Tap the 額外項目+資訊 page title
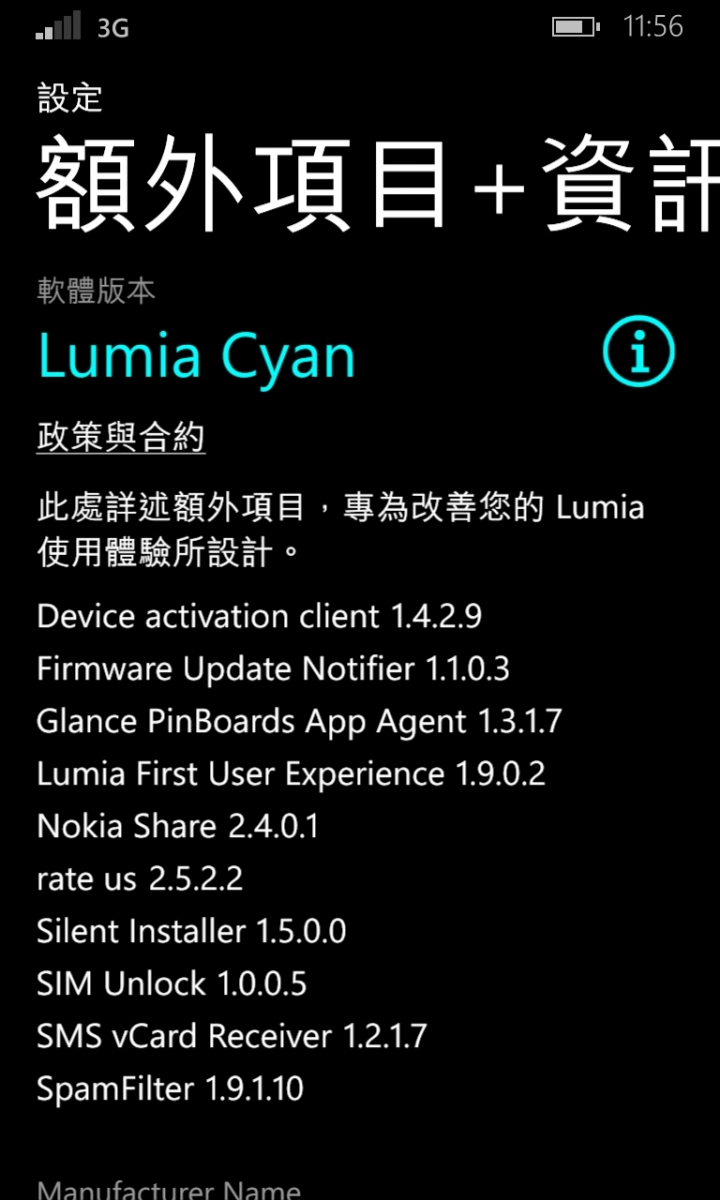This screenshot has height=1200, width=720. 360,185
